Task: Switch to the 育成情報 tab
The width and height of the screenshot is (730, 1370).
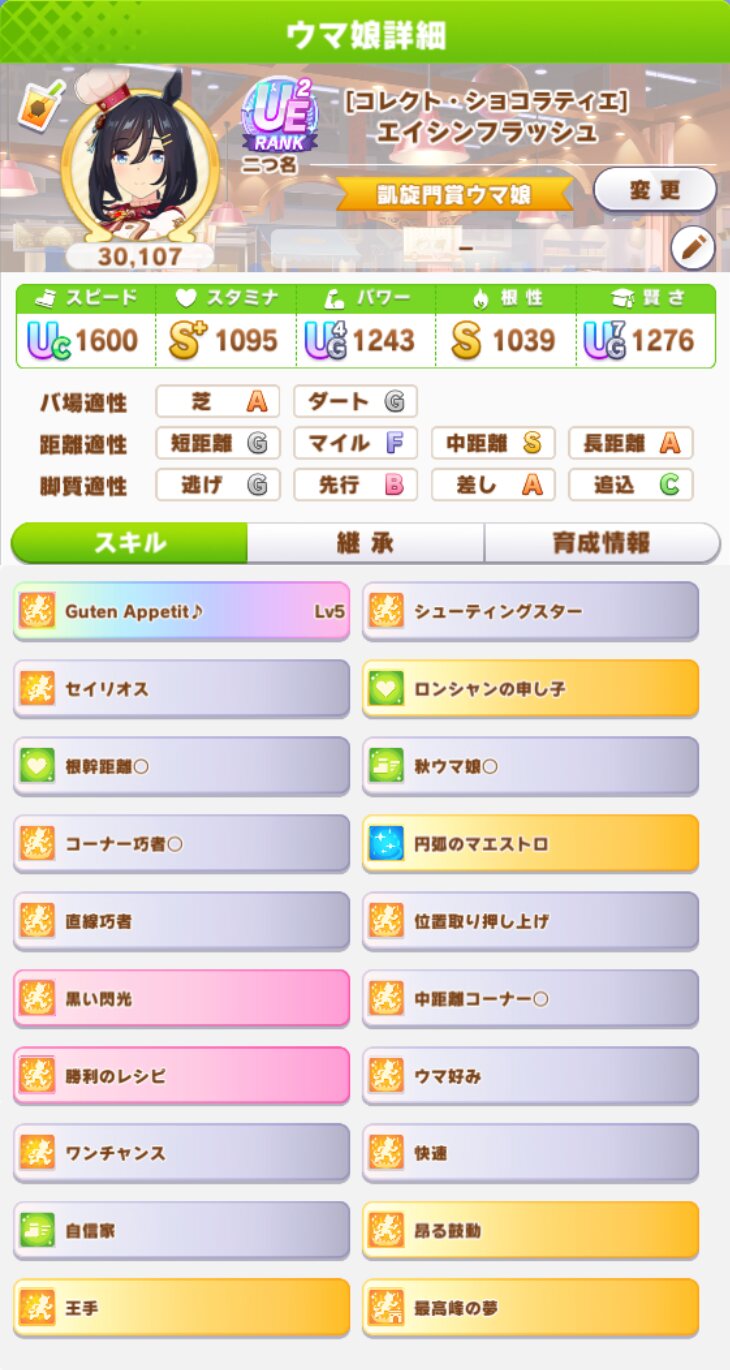Action: coord(601,543)
